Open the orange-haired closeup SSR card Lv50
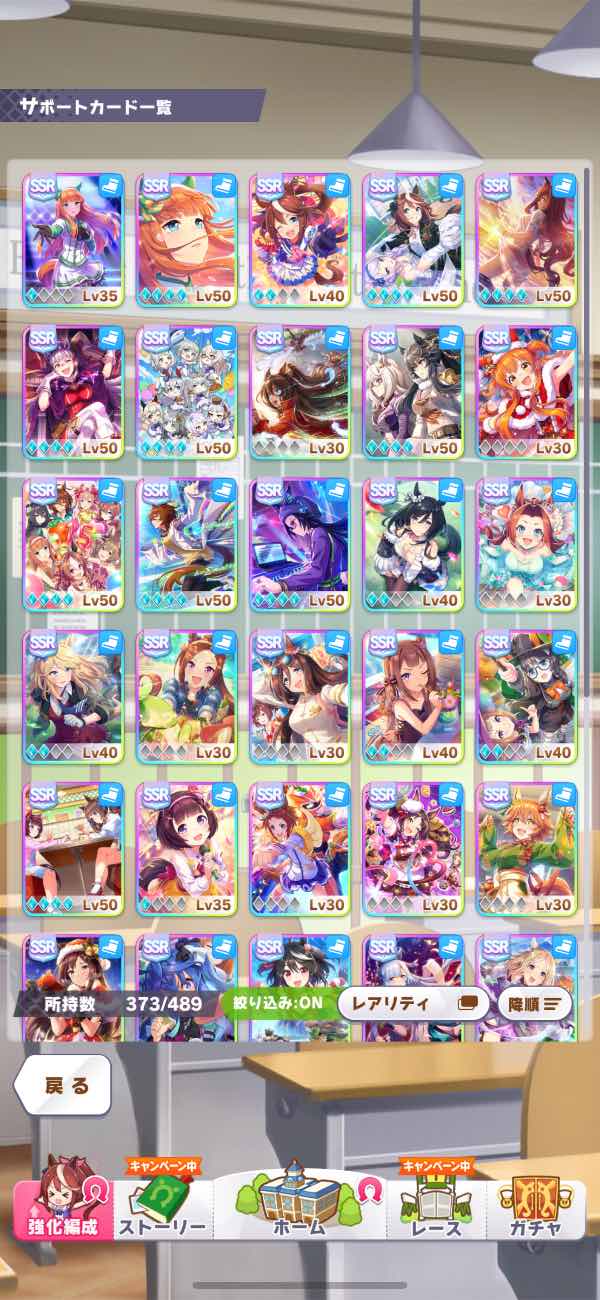The image size is (600, 1300). [x=186, y=240]
